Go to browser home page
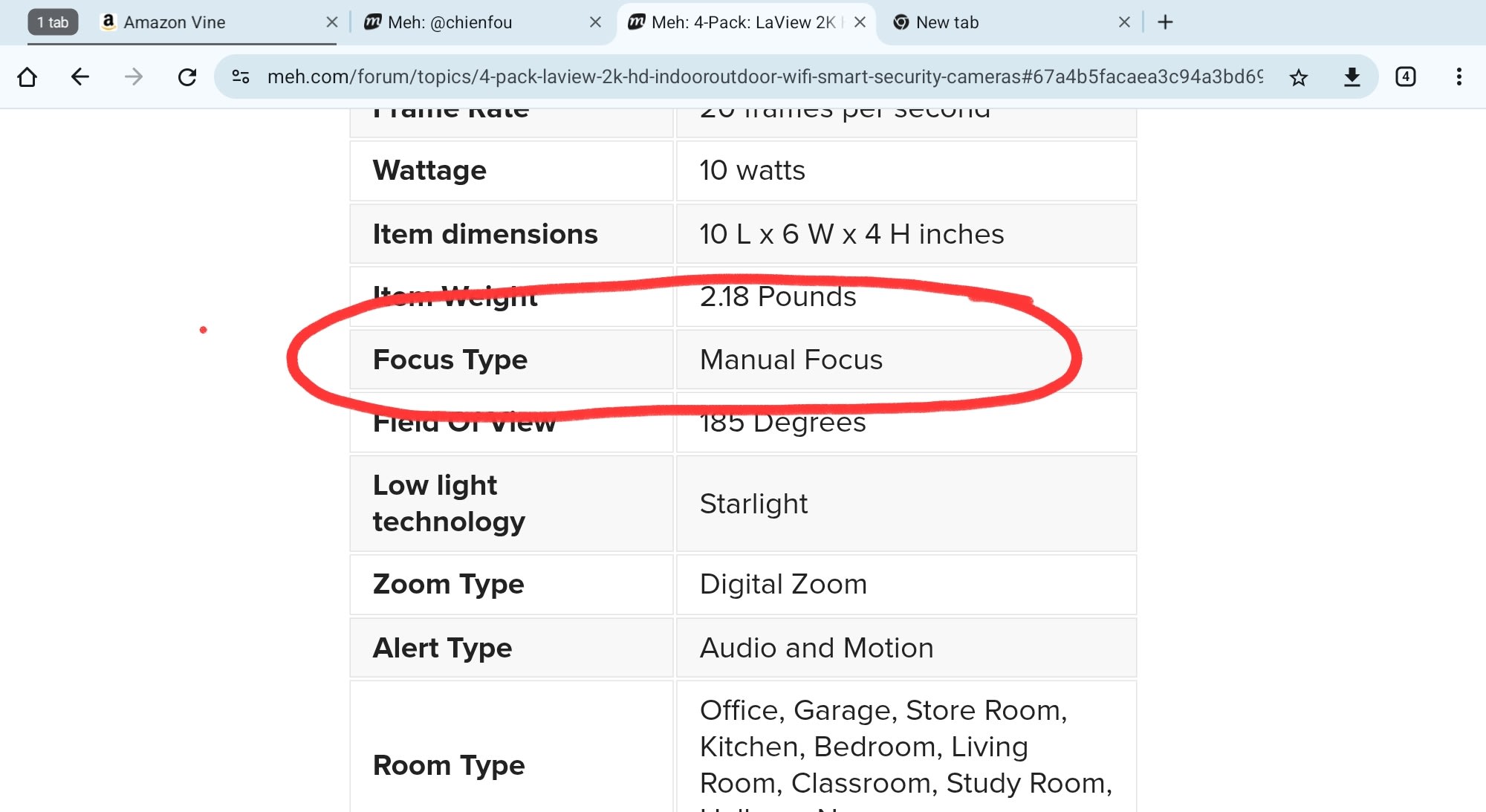Image resolution: width=1486 pixels, height=812 pixels. 27,77
